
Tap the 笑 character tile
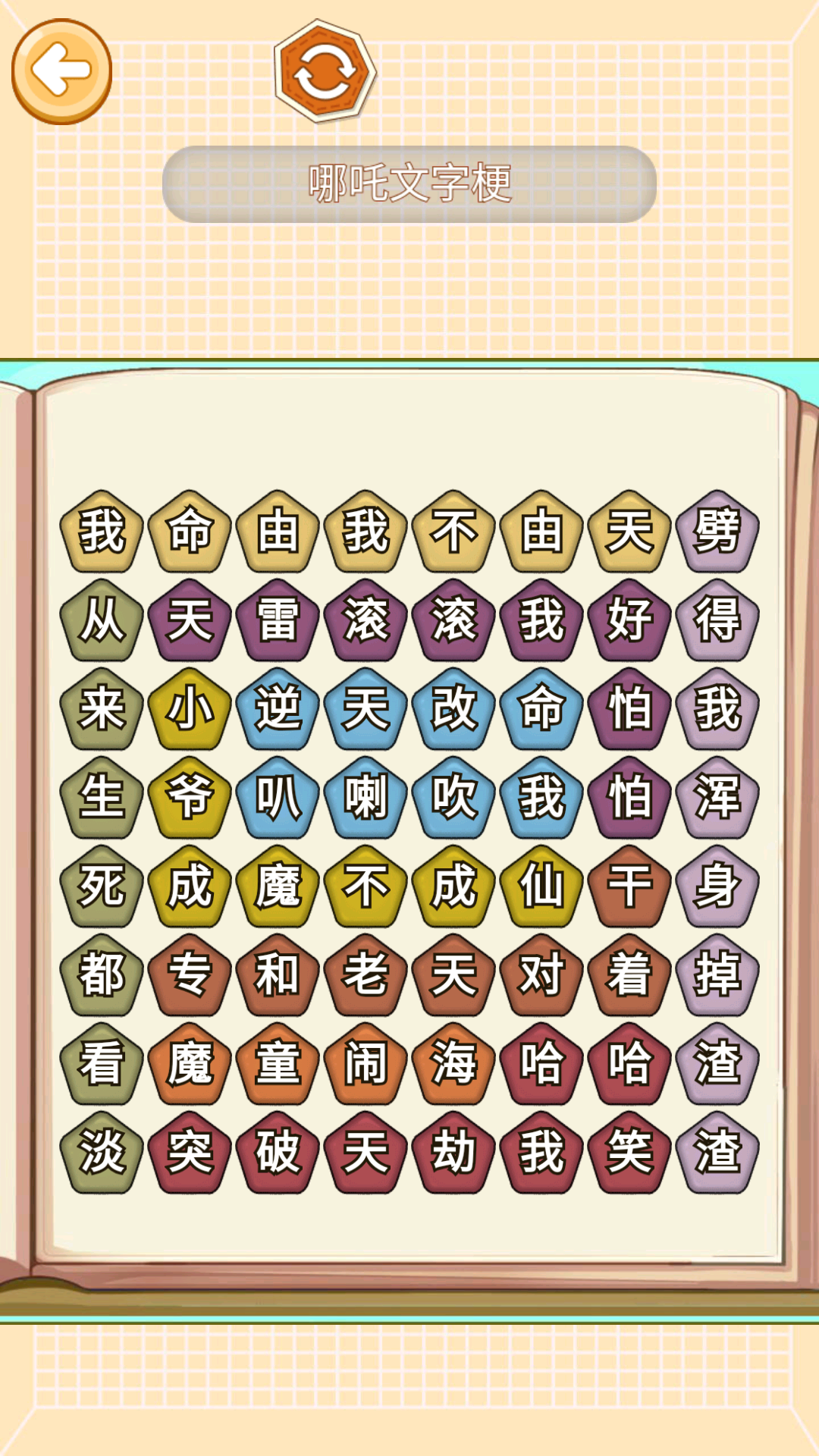tap(629, 1153)
